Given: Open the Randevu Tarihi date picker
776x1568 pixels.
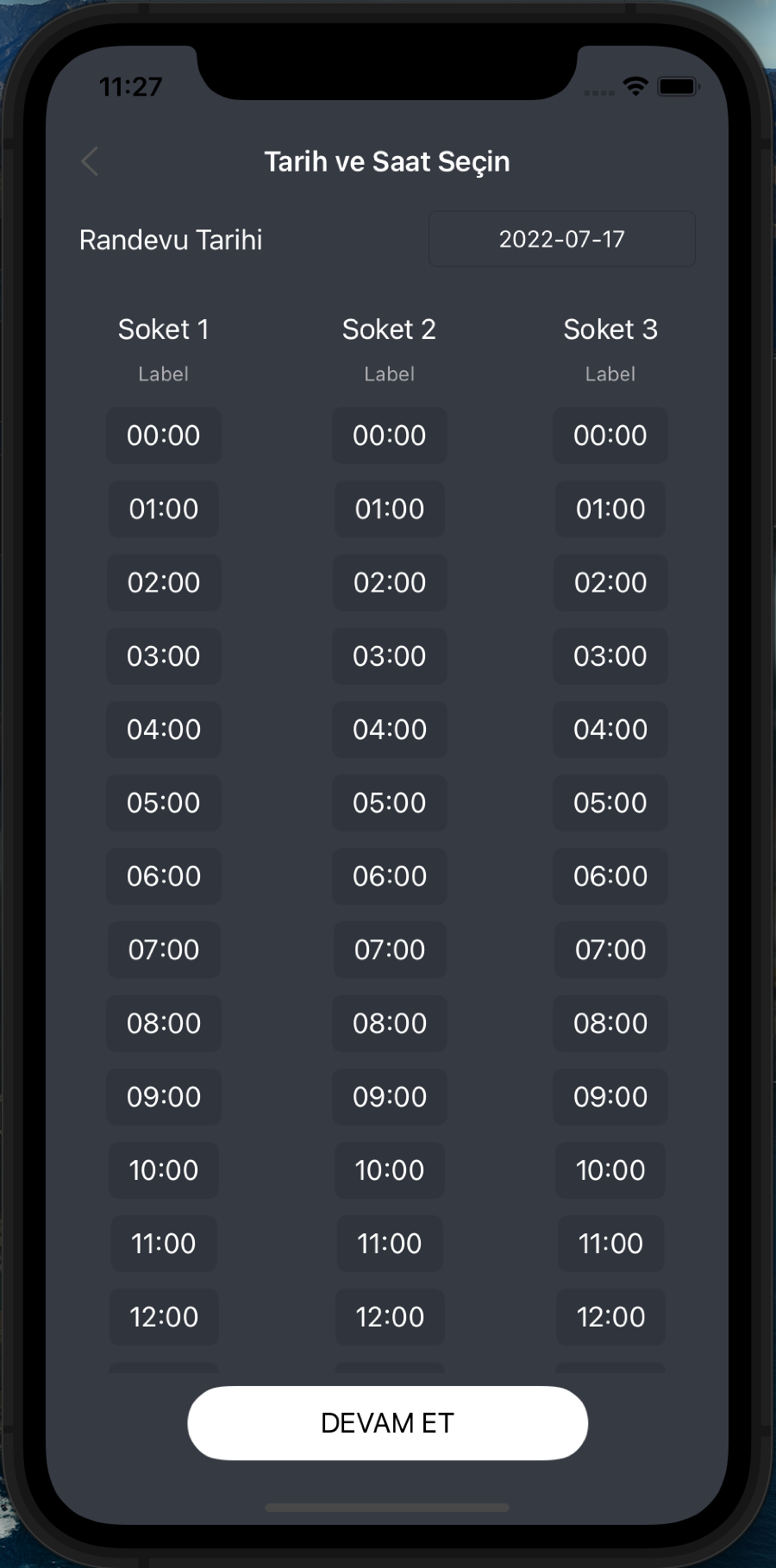Looking at the screenshot, I should click(x=561, y=239).
